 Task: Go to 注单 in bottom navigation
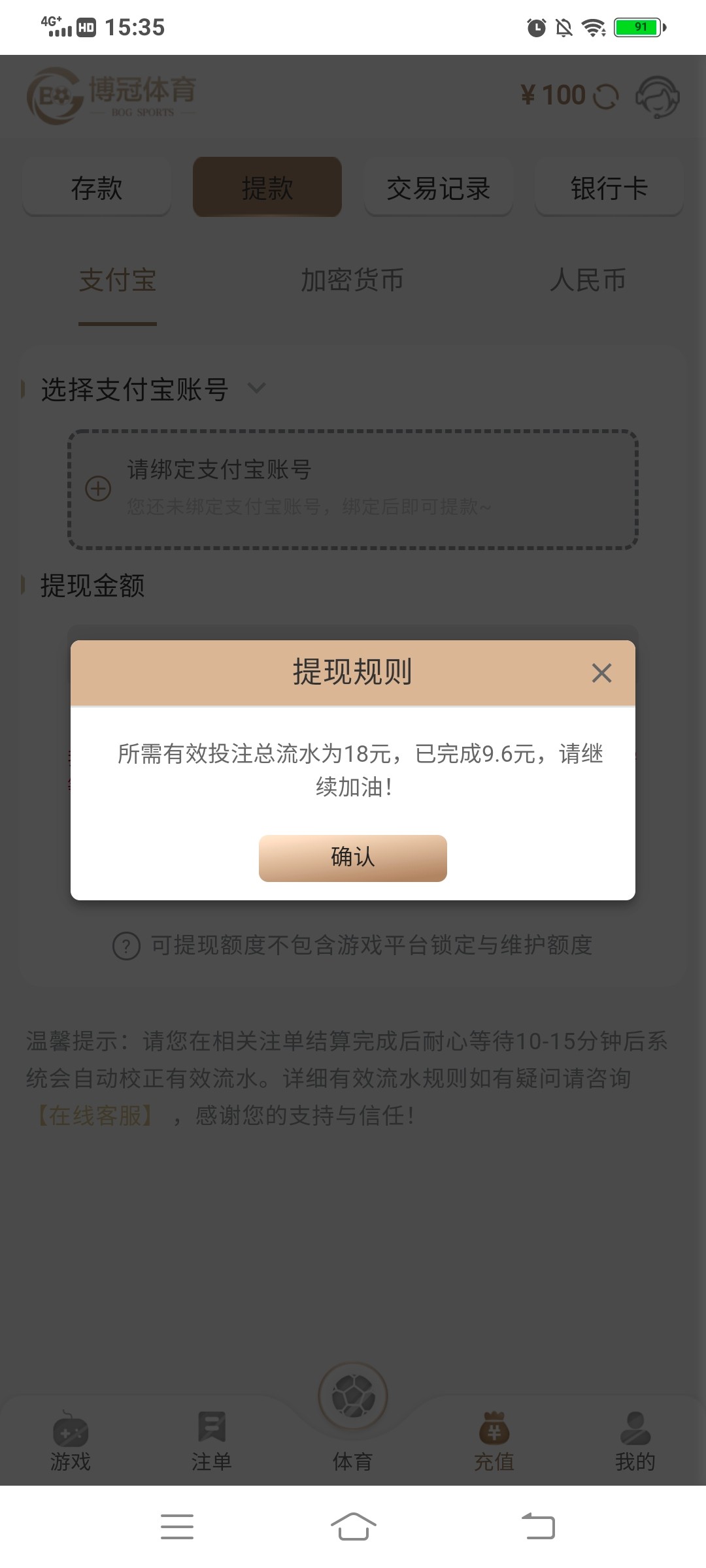212,1443
